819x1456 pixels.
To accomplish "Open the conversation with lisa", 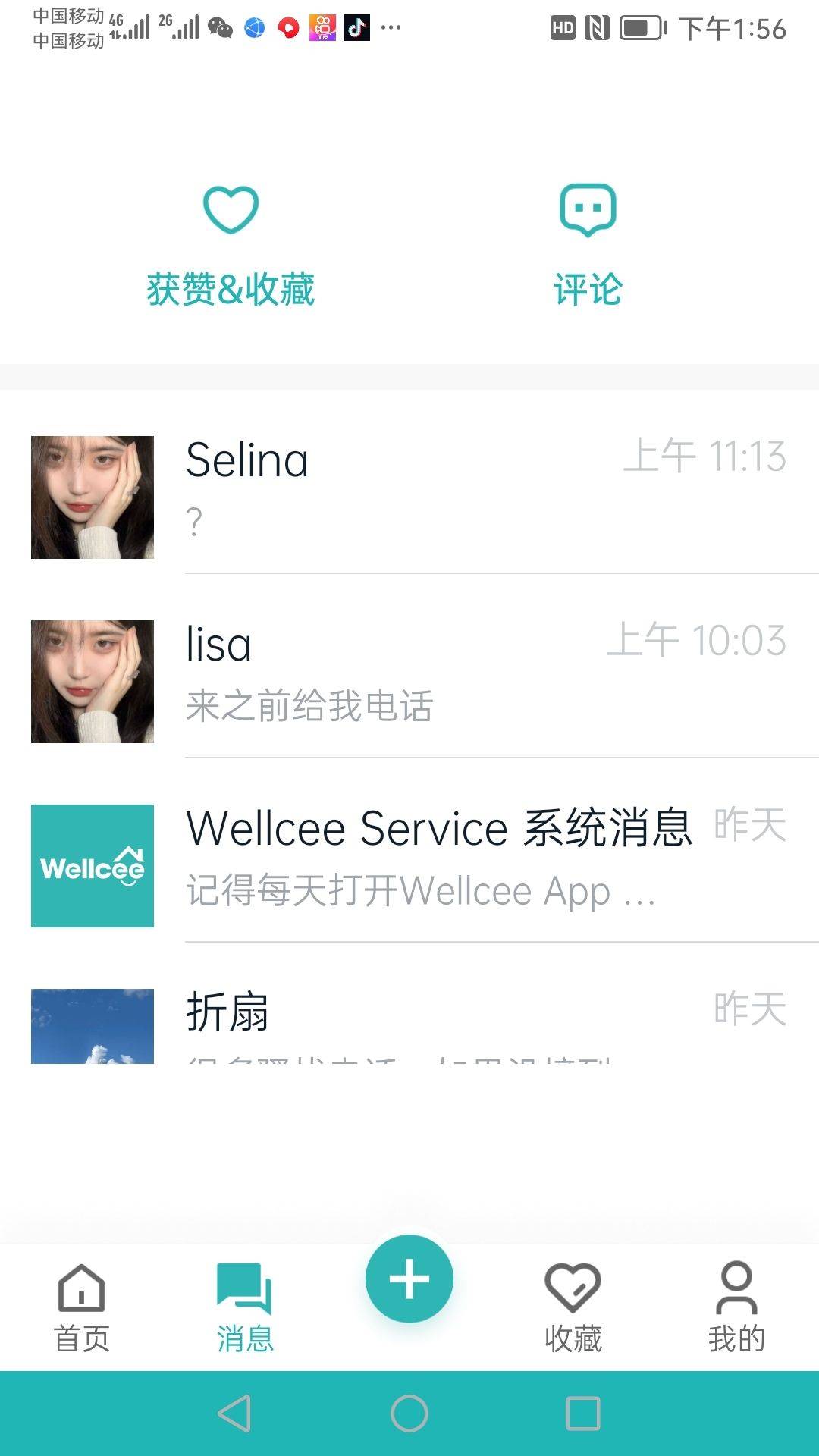I will 409,681.
